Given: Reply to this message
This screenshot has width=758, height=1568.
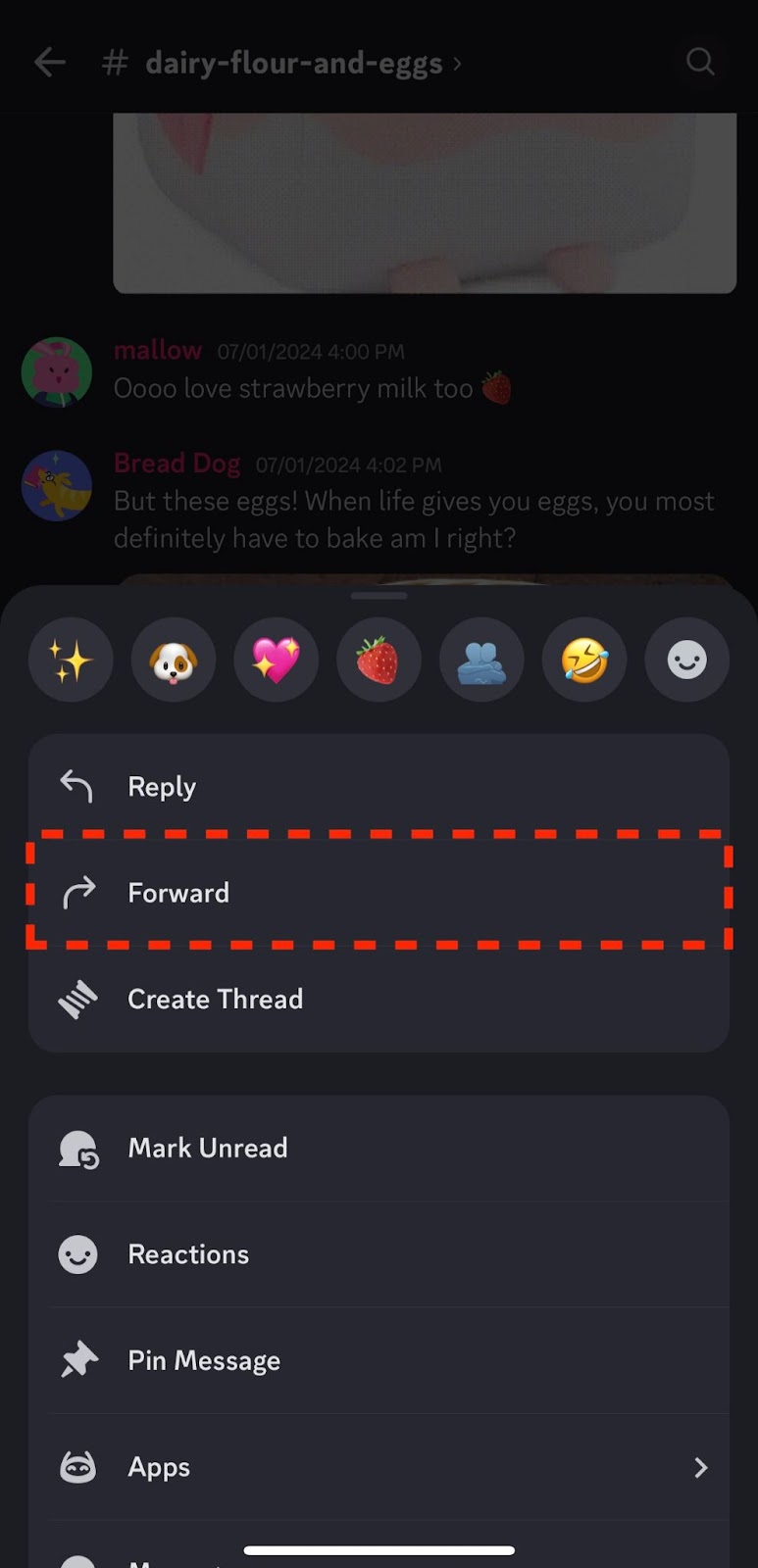Looking at the screenshot, I should click(379, 787).
